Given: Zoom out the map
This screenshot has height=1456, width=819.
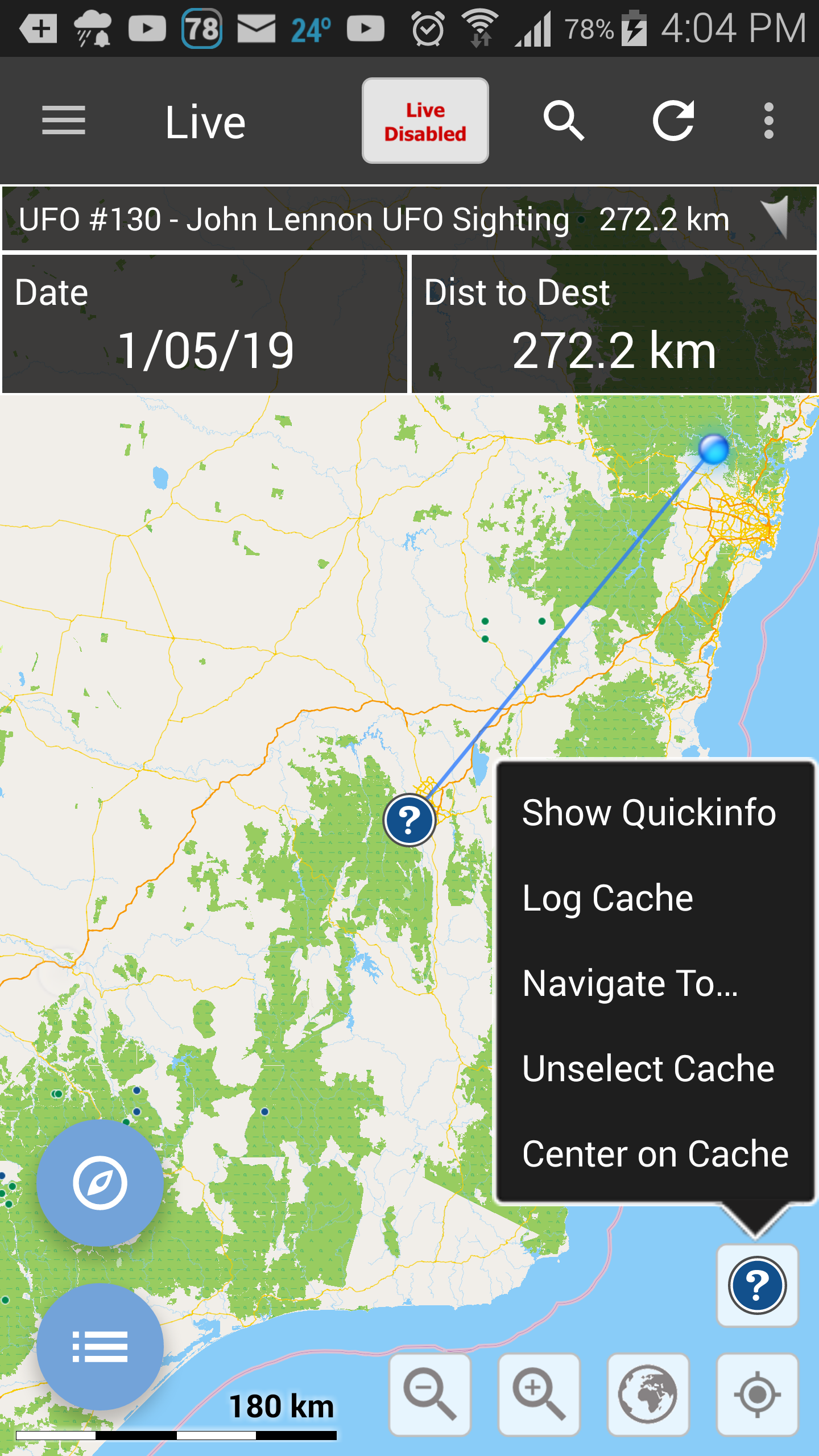Looking at the screenshot, I should click(x=430, y=1395).
